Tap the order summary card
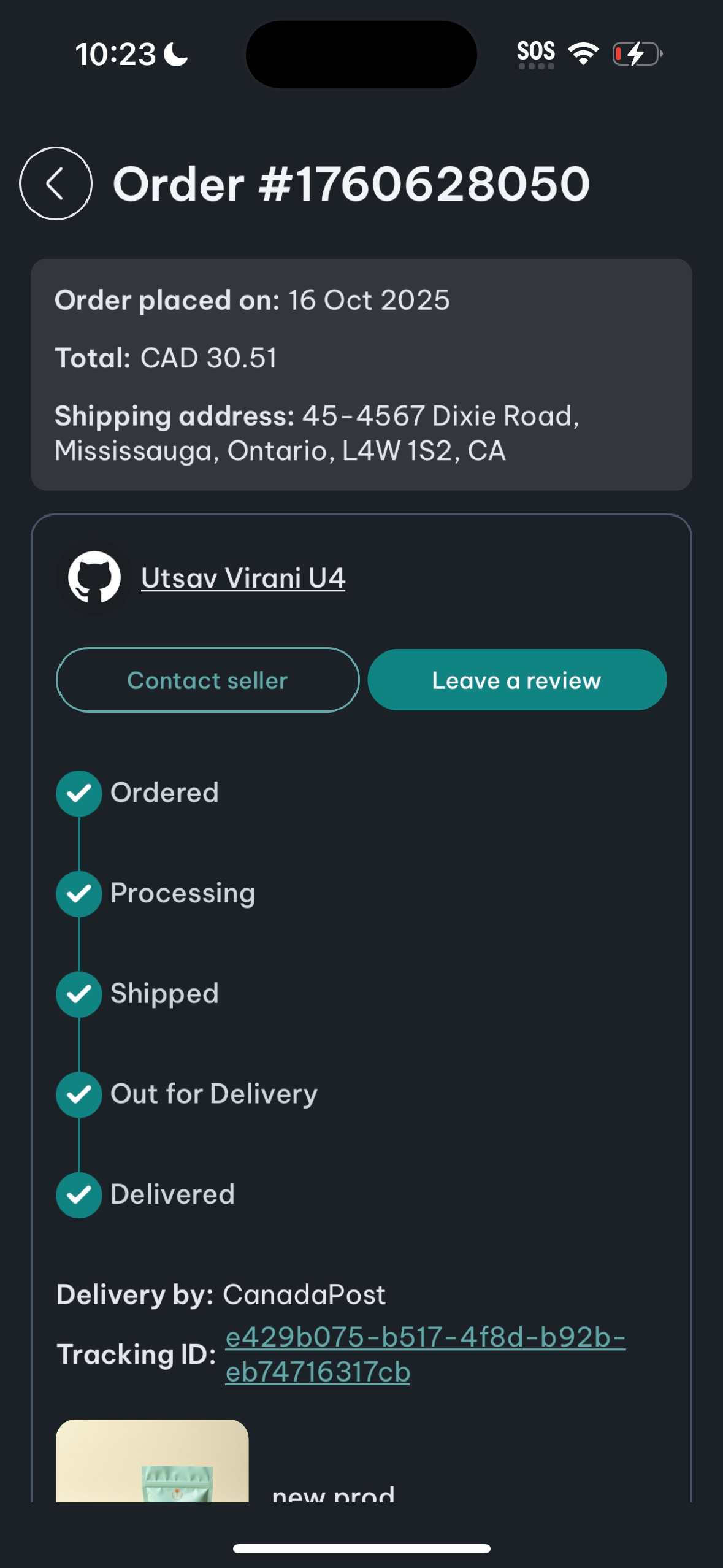This screenshot has height=1568, width=723. click(361, 374)
